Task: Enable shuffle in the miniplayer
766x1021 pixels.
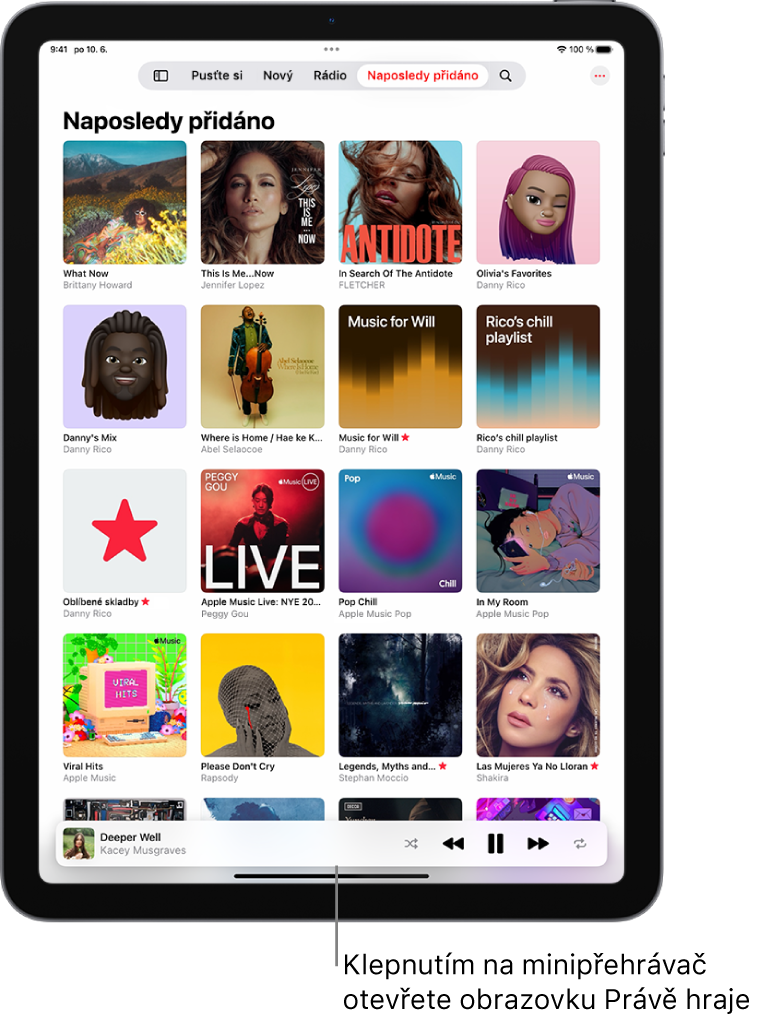Action: tap(411, 844)
